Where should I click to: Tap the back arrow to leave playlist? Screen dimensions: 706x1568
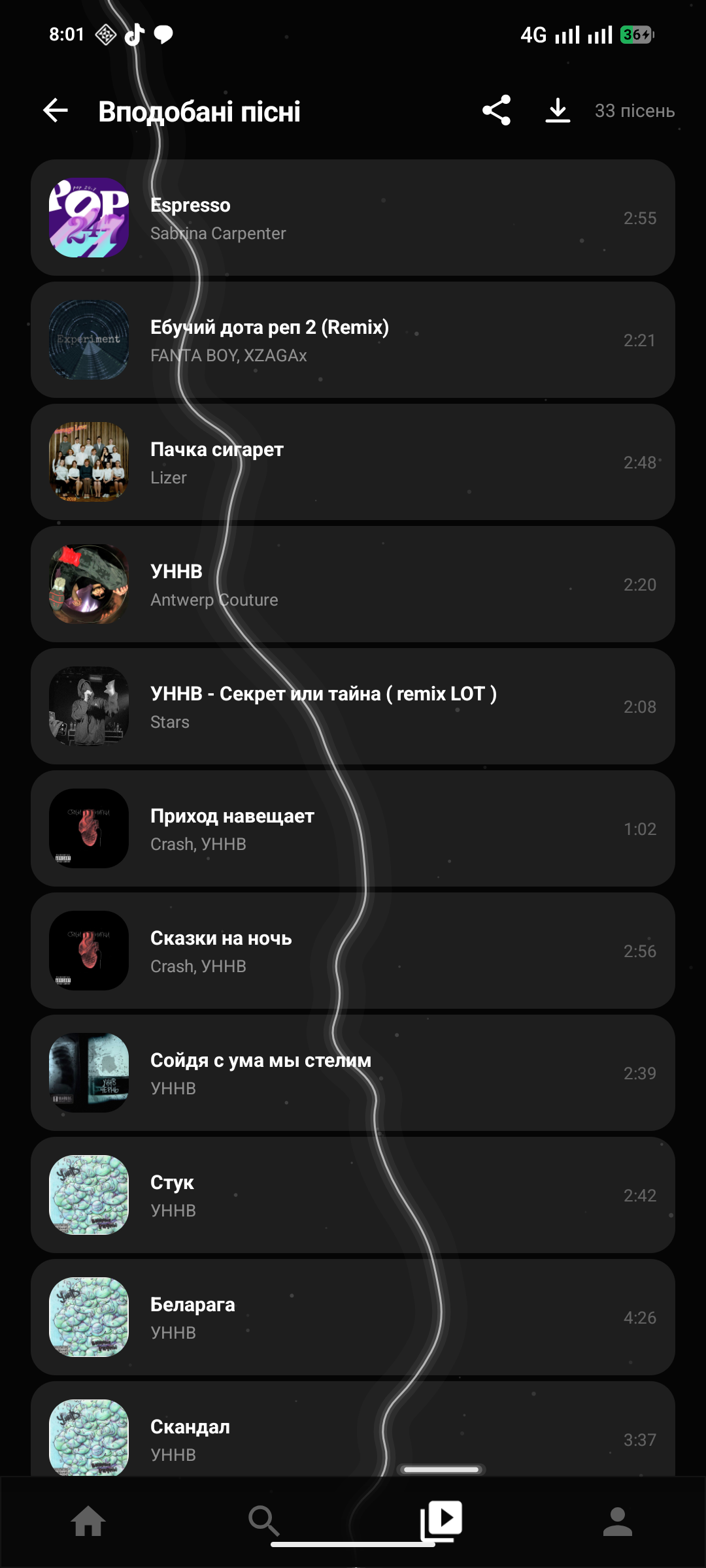56,110
